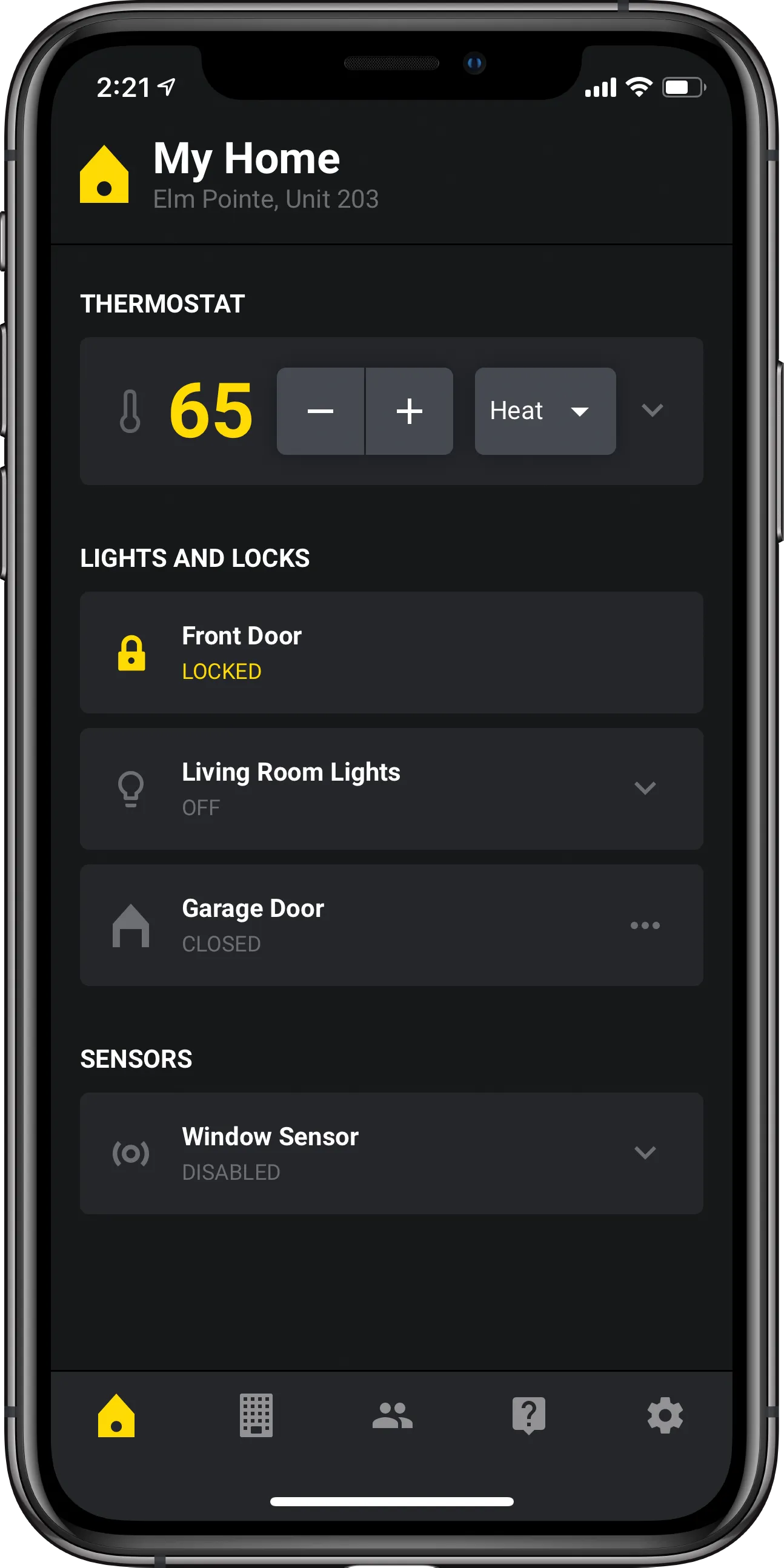This screenshot has height=1568, width=784.
Task: Open the Heat mode dropdown
Action: (x=545, y=411)
